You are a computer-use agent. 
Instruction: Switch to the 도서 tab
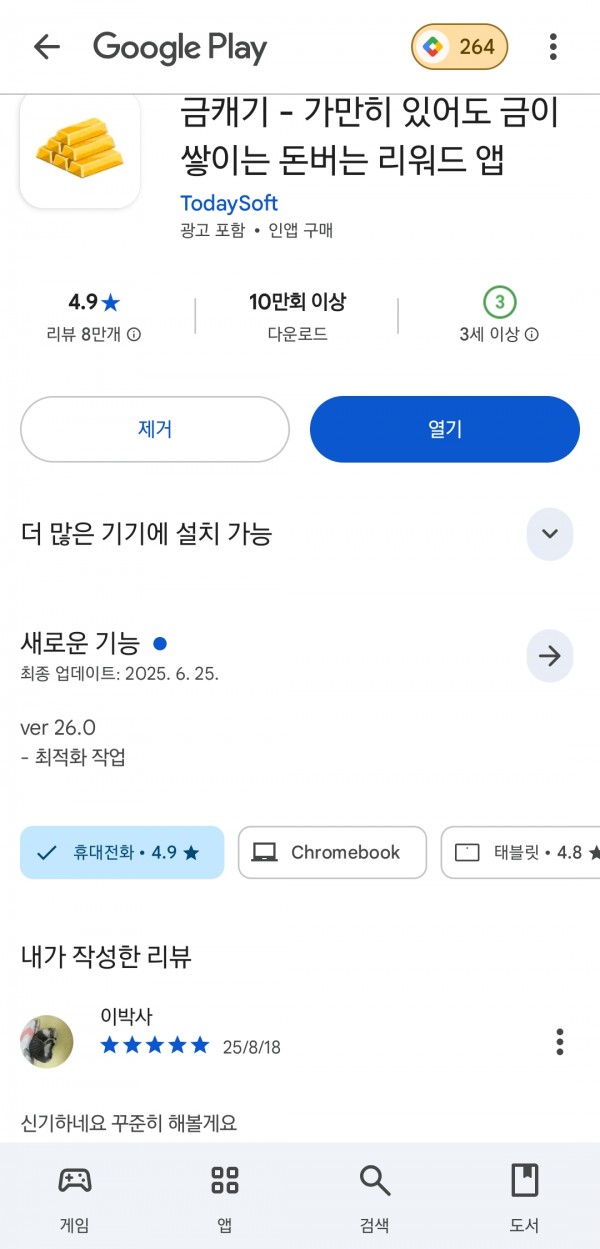(x=525, y=1196)
